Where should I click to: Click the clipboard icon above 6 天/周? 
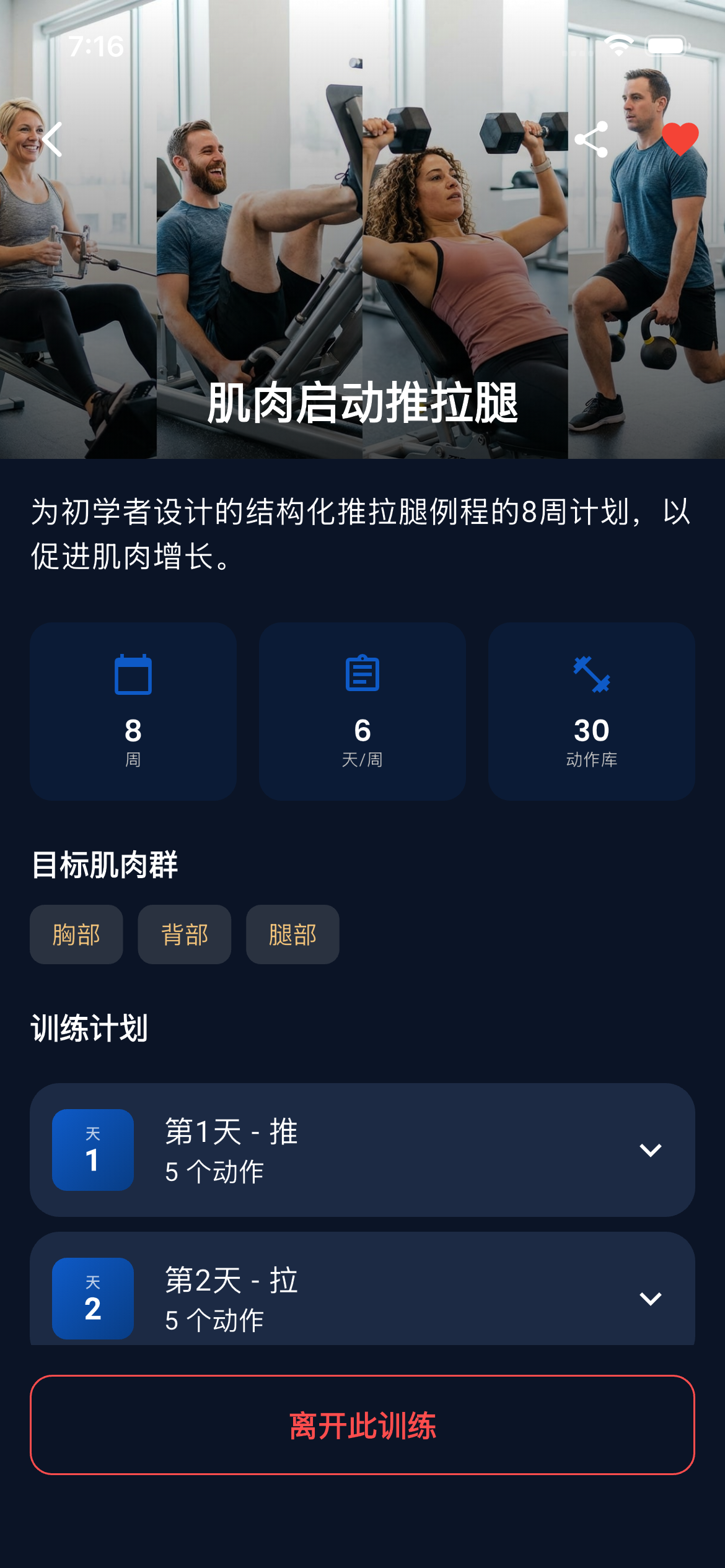(362, 675)
